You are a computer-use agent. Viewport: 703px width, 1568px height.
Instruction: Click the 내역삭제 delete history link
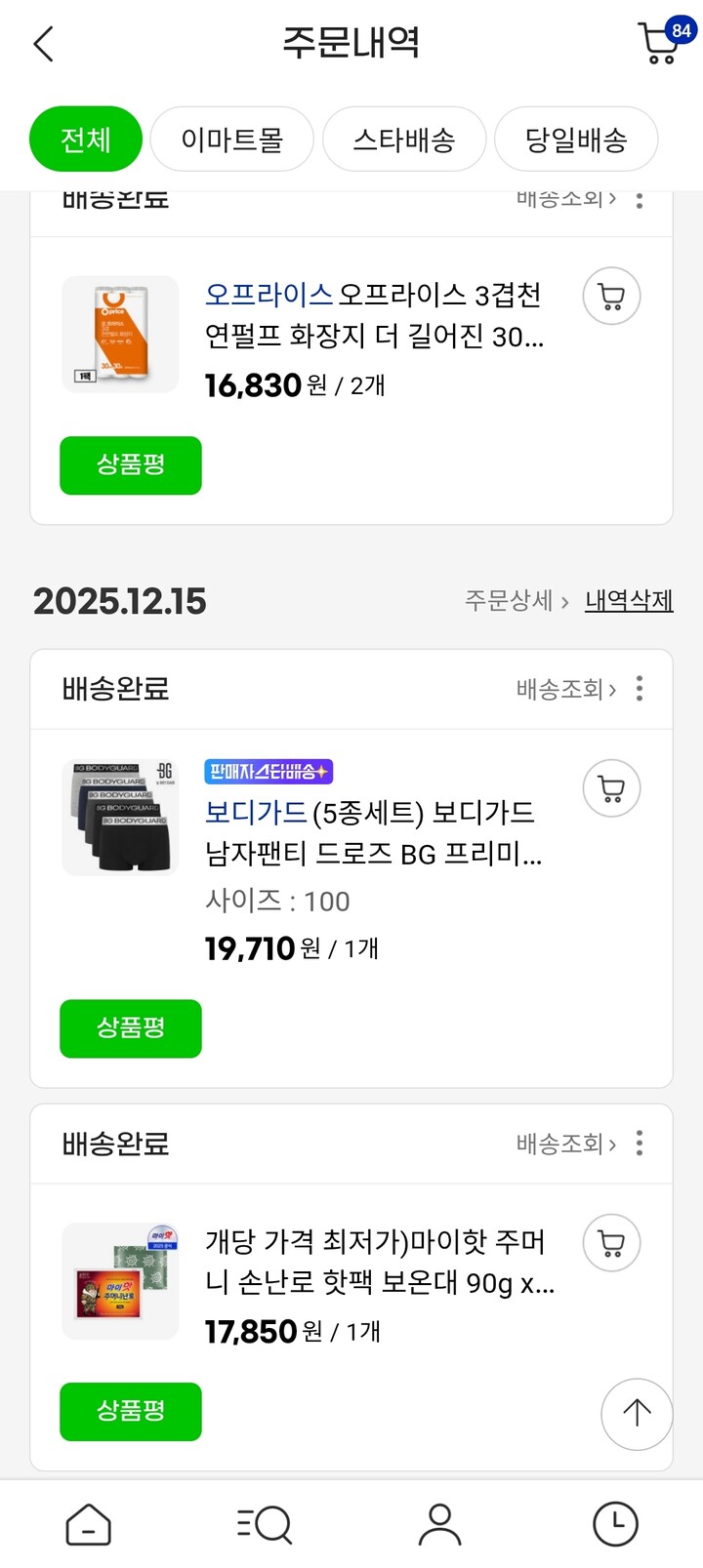pyautogui.click(x=629, y=601)
